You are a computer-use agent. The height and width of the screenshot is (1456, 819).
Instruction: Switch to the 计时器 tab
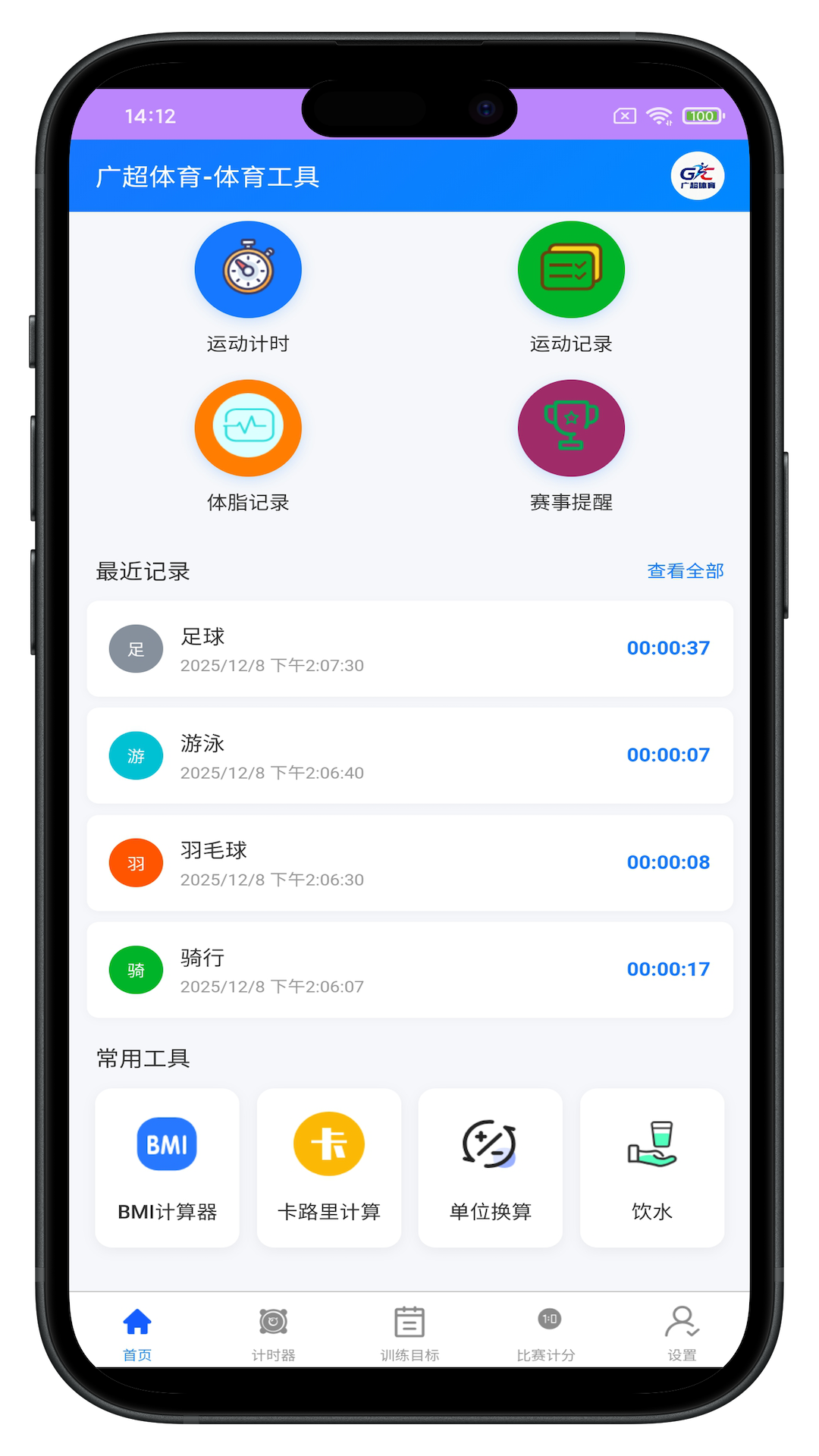(x=273, y=1333)
